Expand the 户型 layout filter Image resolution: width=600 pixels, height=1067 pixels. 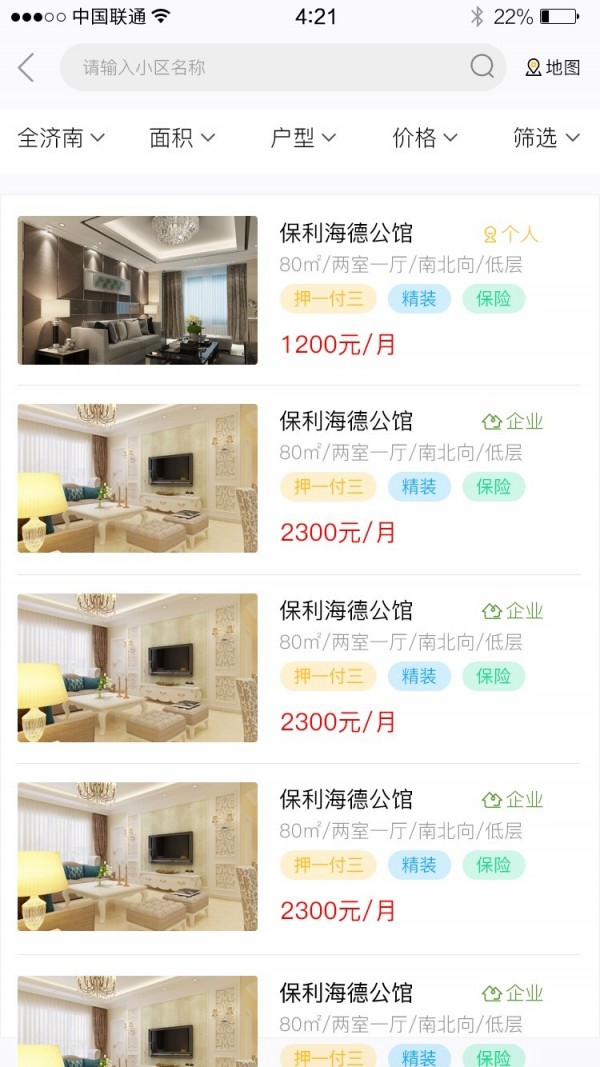pyautogui.click(x=303, y=138)
